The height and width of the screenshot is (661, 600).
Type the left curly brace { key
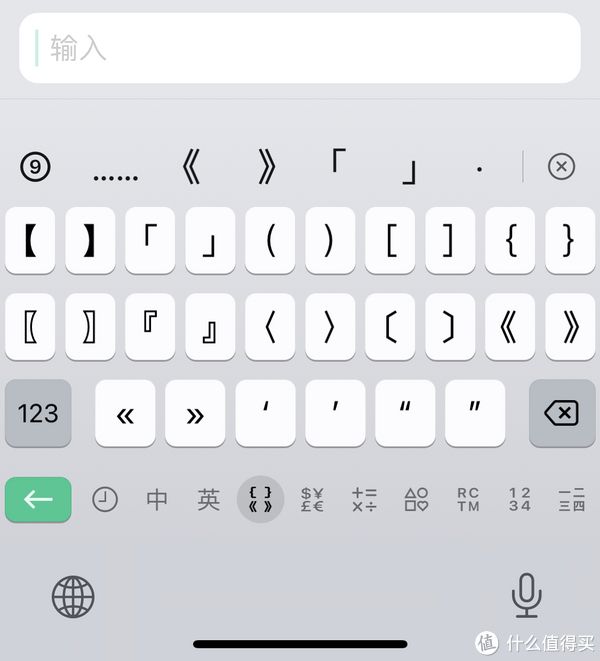pyautogui.click(x=510, y=240)
